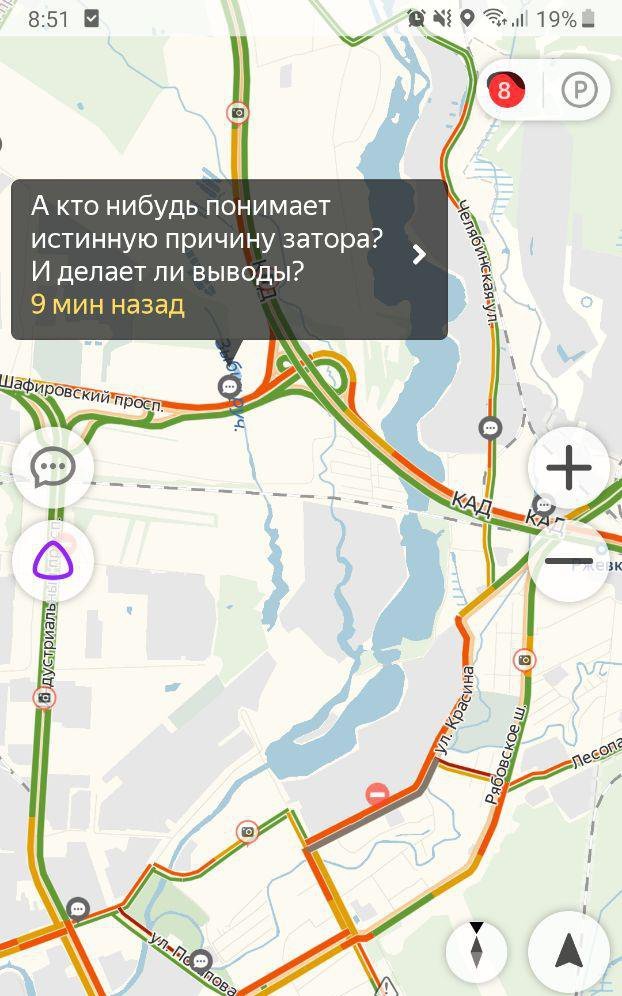Launch the Alice voice assistant

click(x=53, y=561)
